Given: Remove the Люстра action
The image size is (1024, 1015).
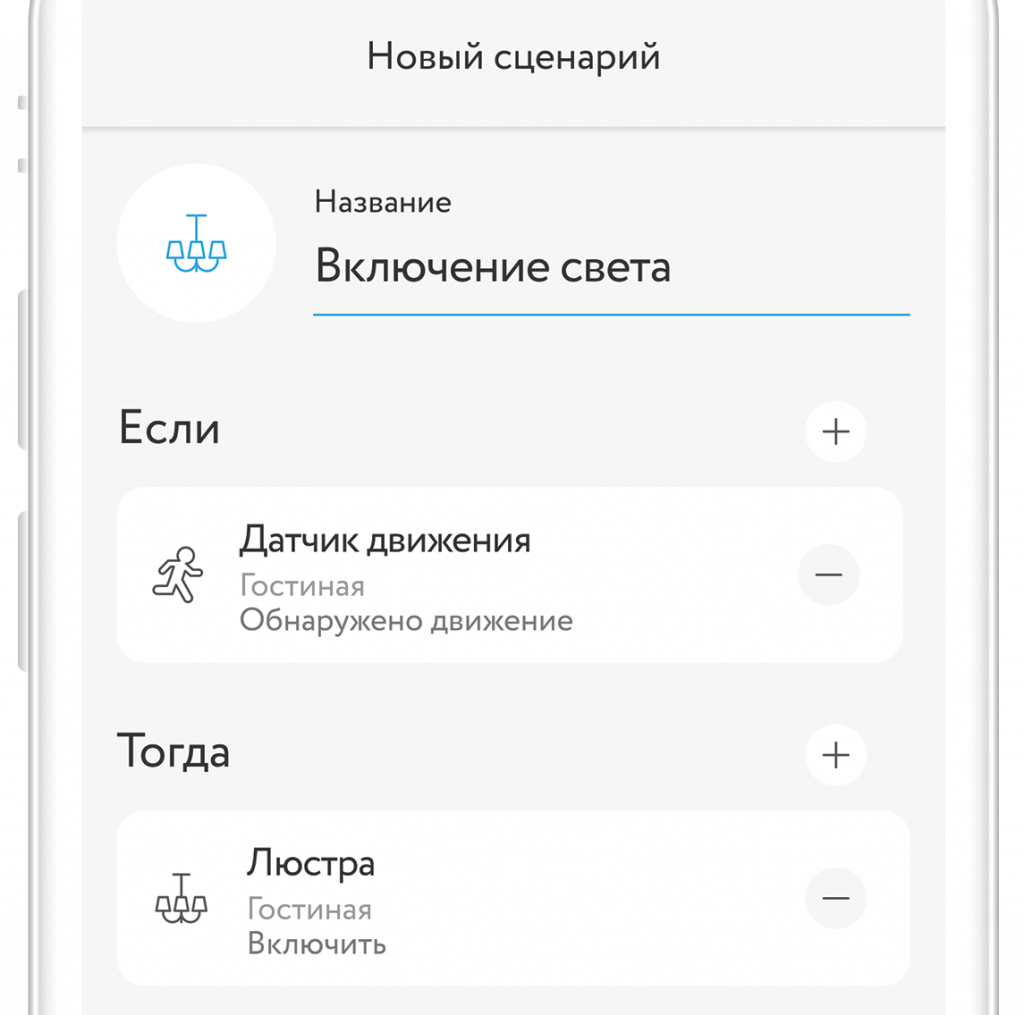Looking at the screenshot, I should click(x=835, y=898).
